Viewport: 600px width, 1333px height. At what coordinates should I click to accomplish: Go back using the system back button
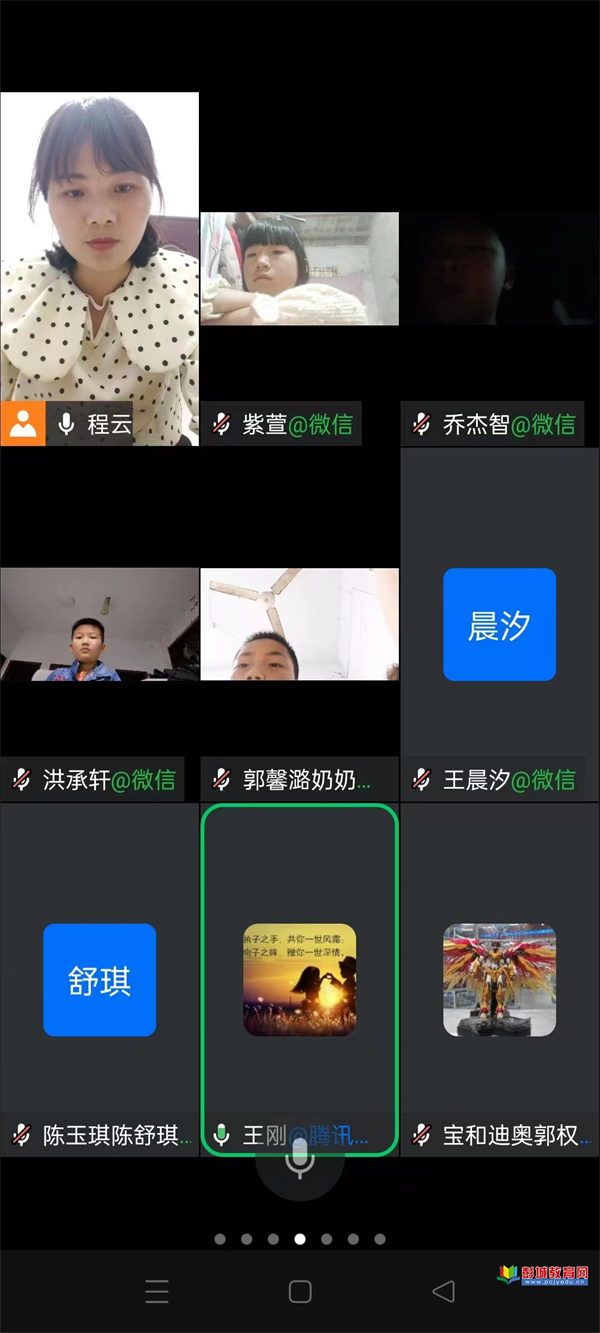[x=443, y=1291]
